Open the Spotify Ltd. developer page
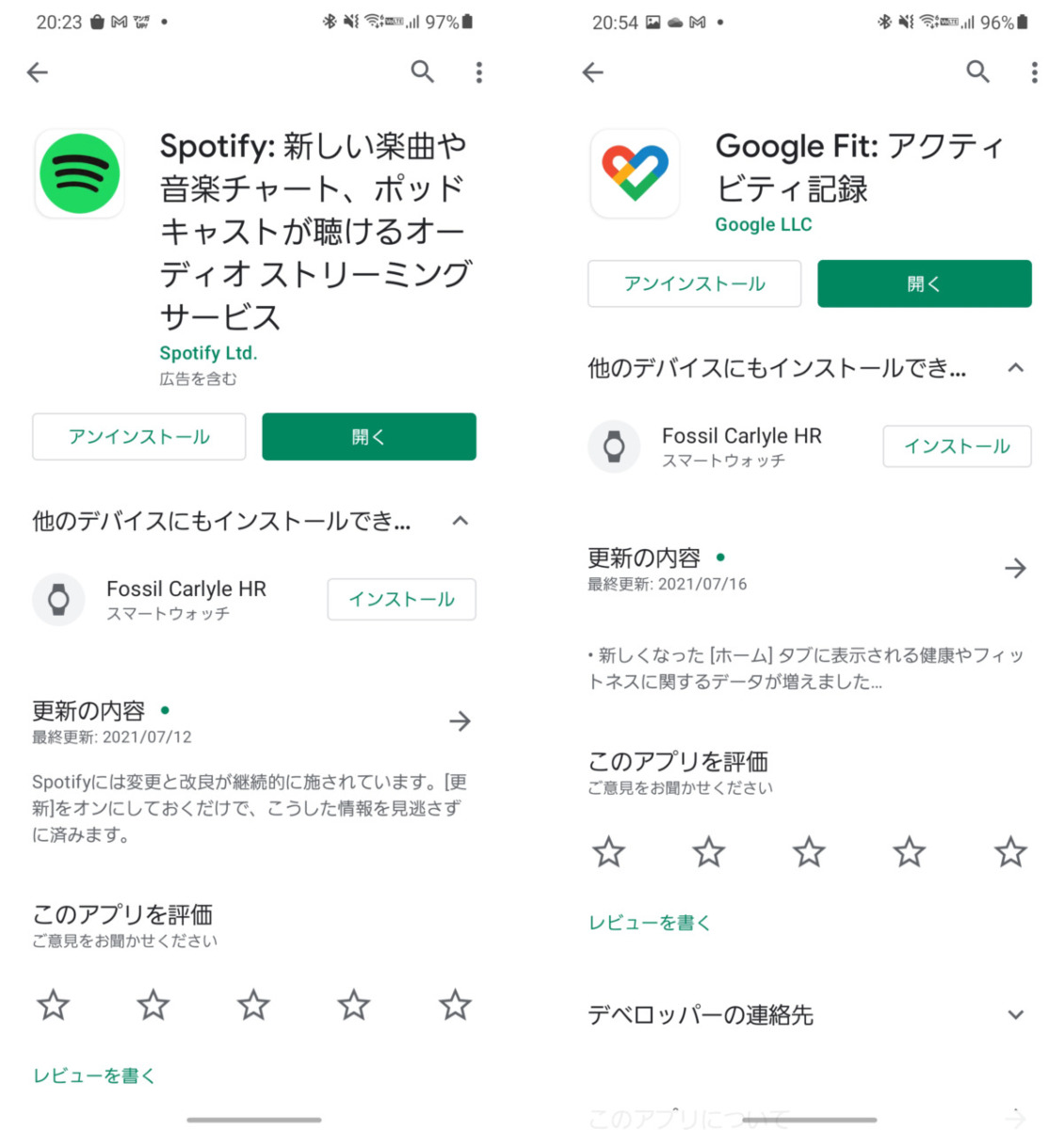Viewport: 1064px width, 1130px height. [x=208, y=353]
